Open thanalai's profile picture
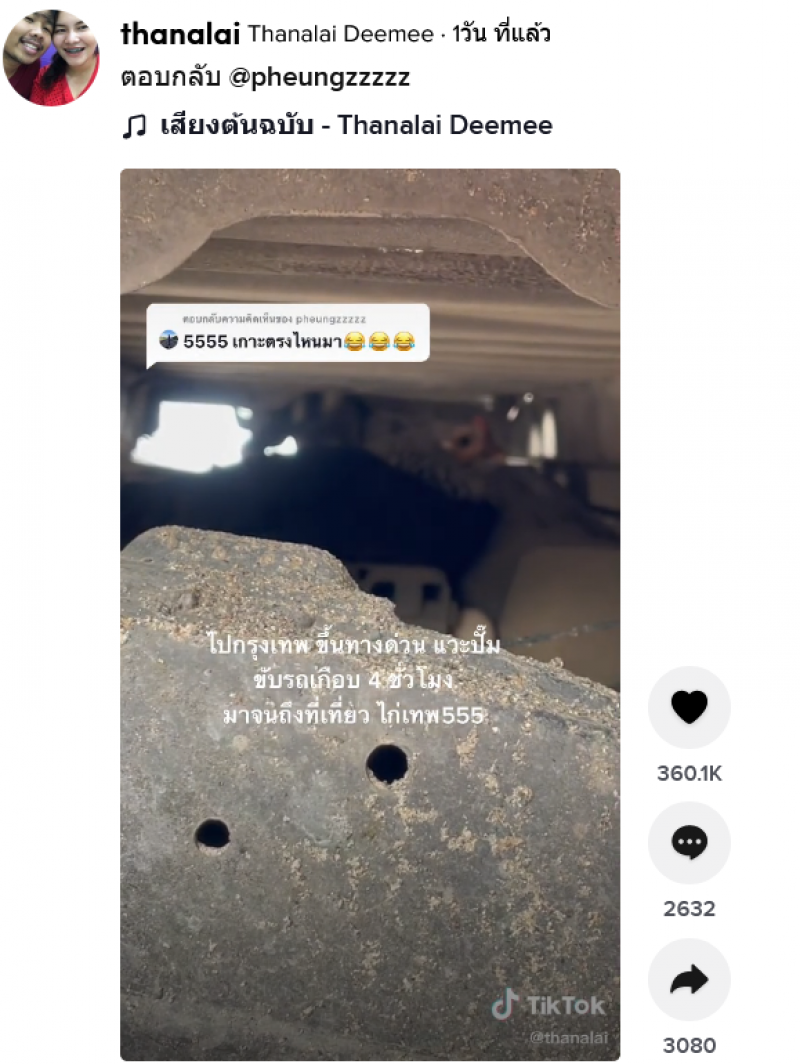This screenshot has height=1064, width=800. 51,57
